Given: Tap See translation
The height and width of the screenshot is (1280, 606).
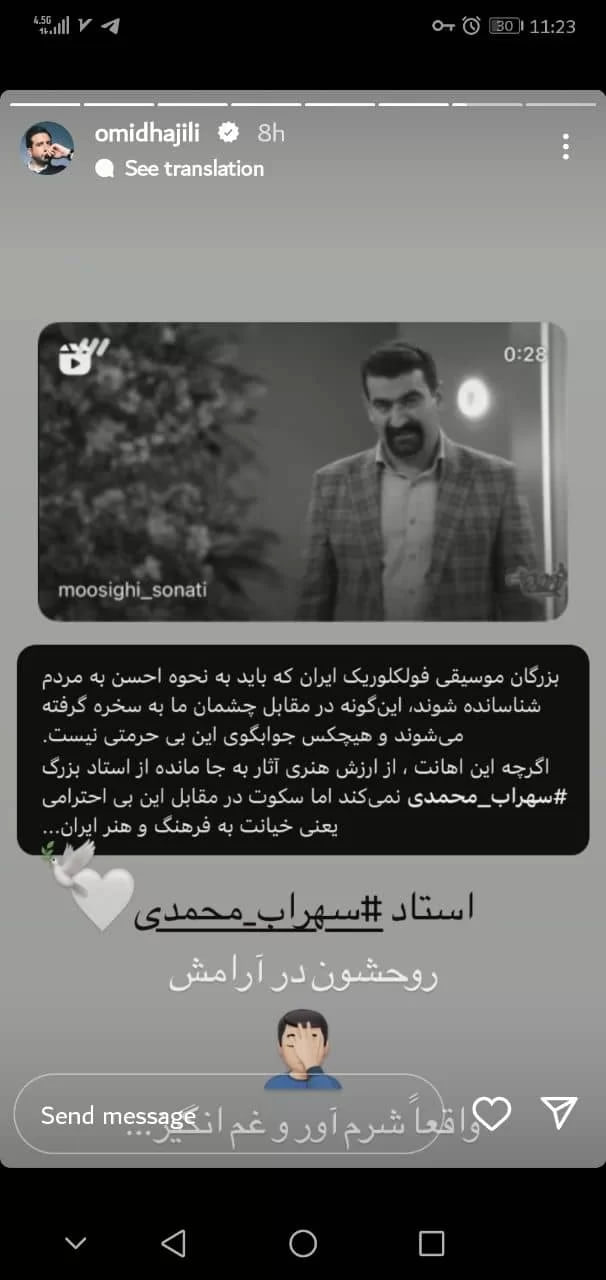Looking at the screenshot, I should point(193,169).
